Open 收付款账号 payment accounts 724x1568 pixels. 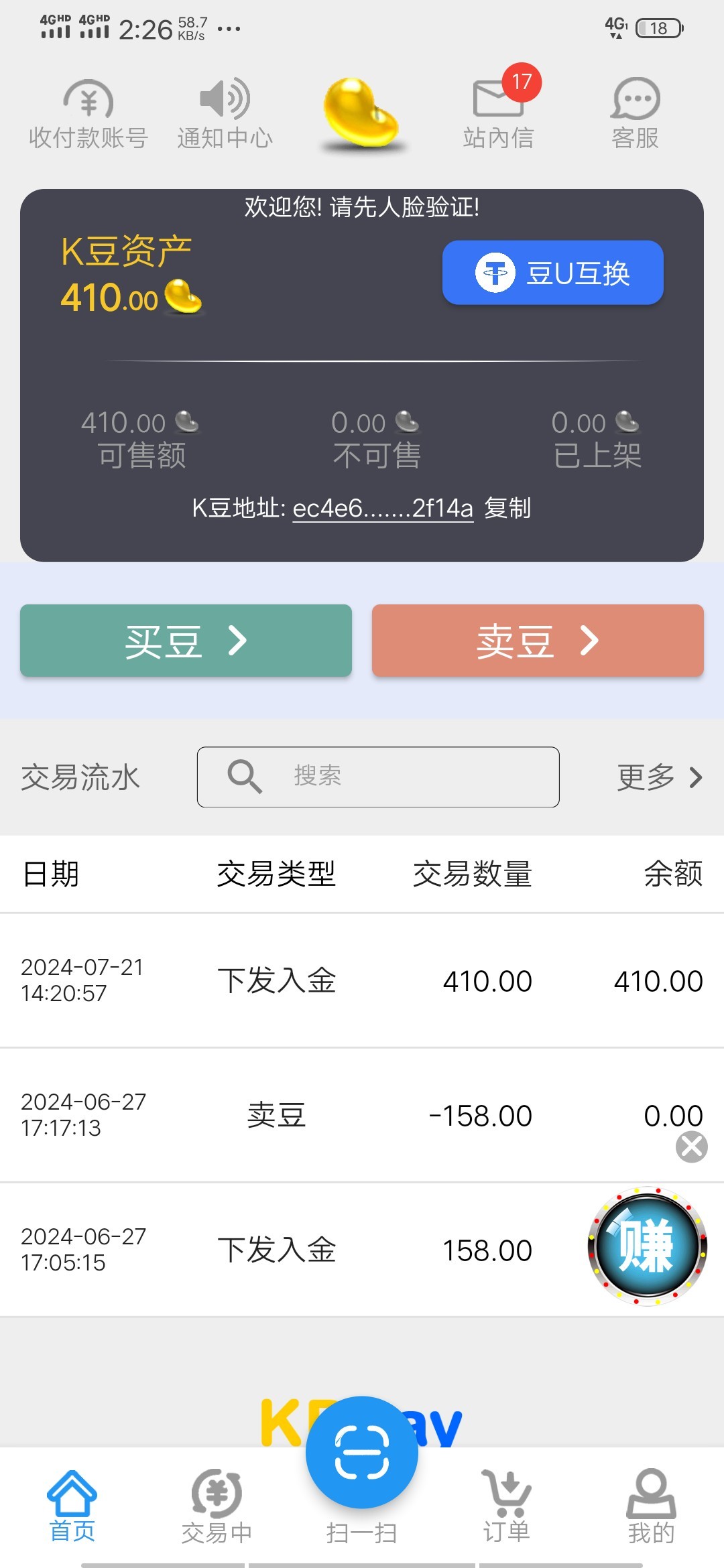coord(88,114)
